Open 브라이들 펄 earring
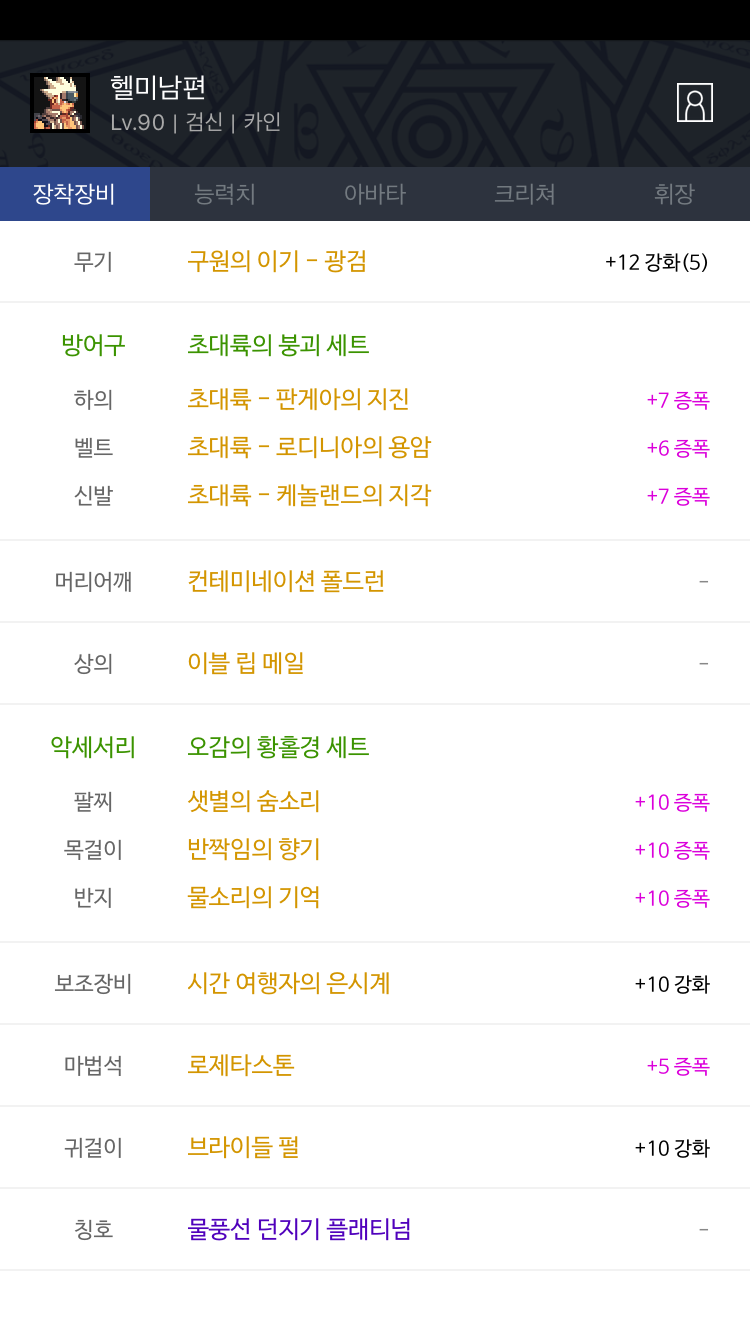 pos(243,1147)
